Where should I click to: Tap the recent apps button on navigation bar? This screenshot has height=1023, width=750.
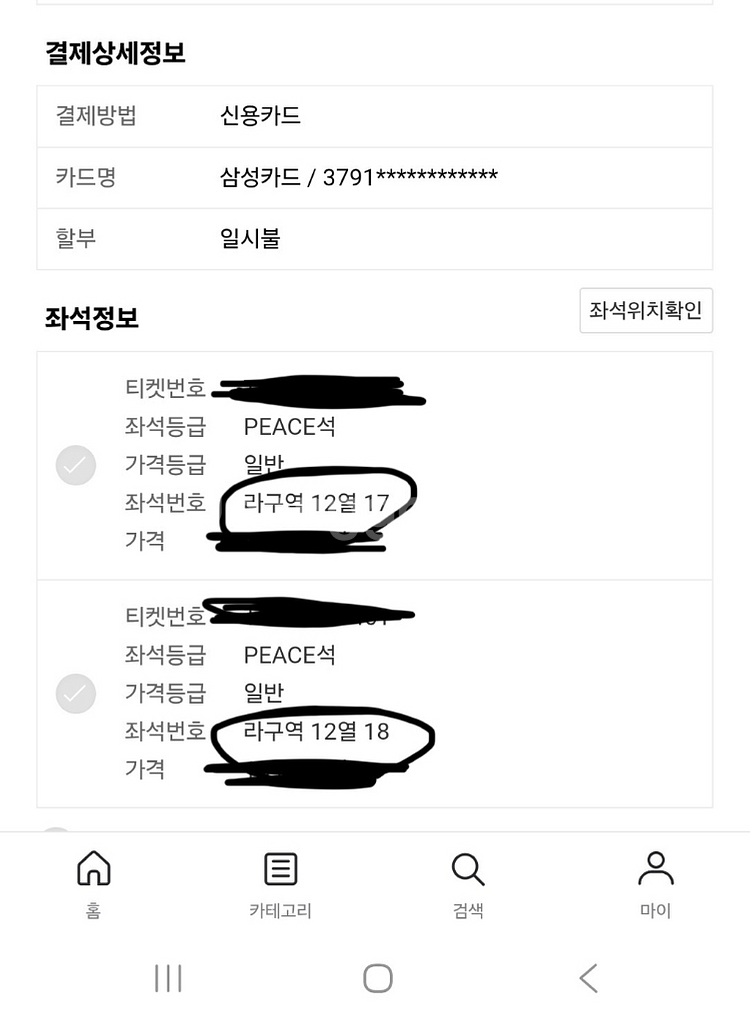pos(168,979)
